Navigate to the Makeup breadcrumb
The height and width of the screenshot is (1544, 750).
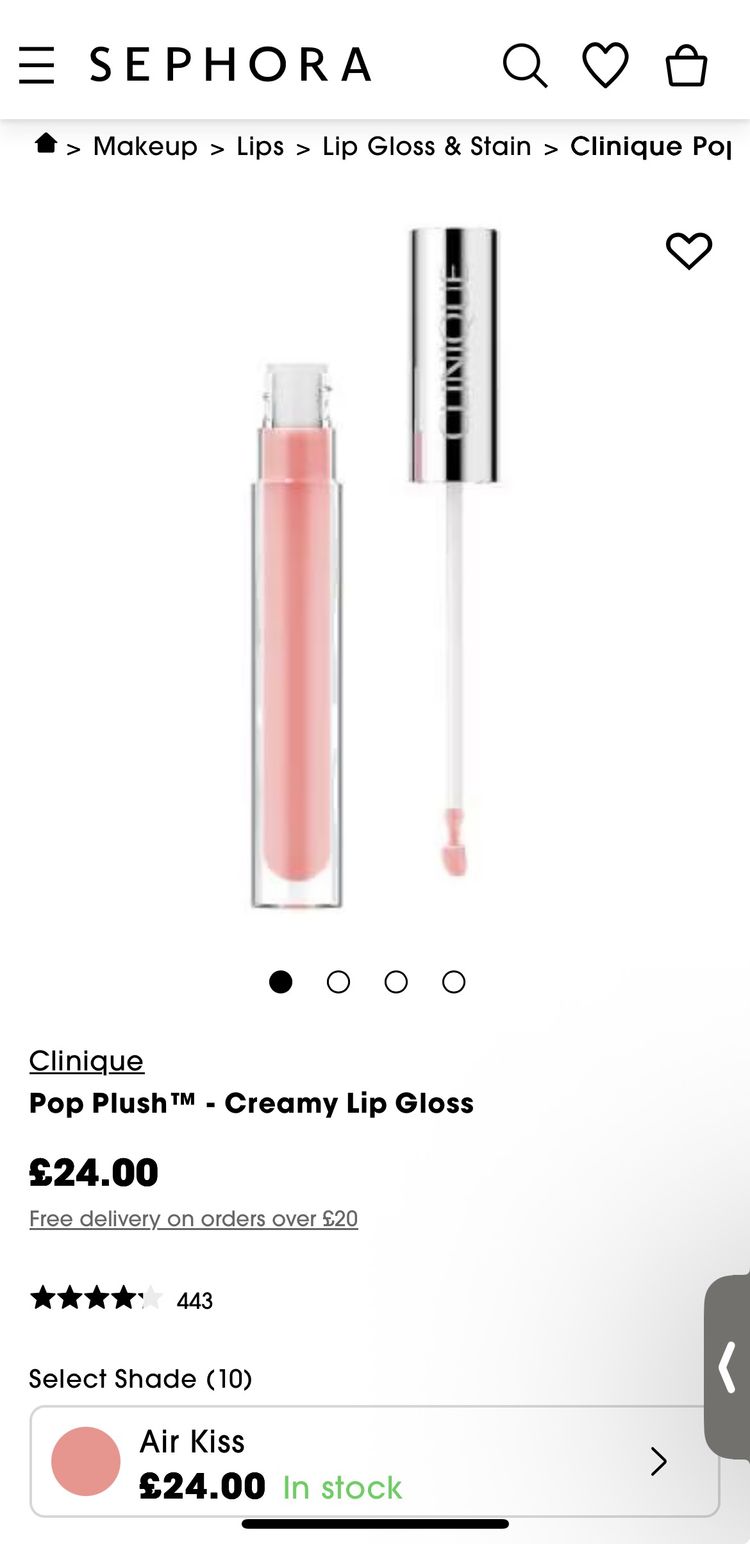[144, 146]
